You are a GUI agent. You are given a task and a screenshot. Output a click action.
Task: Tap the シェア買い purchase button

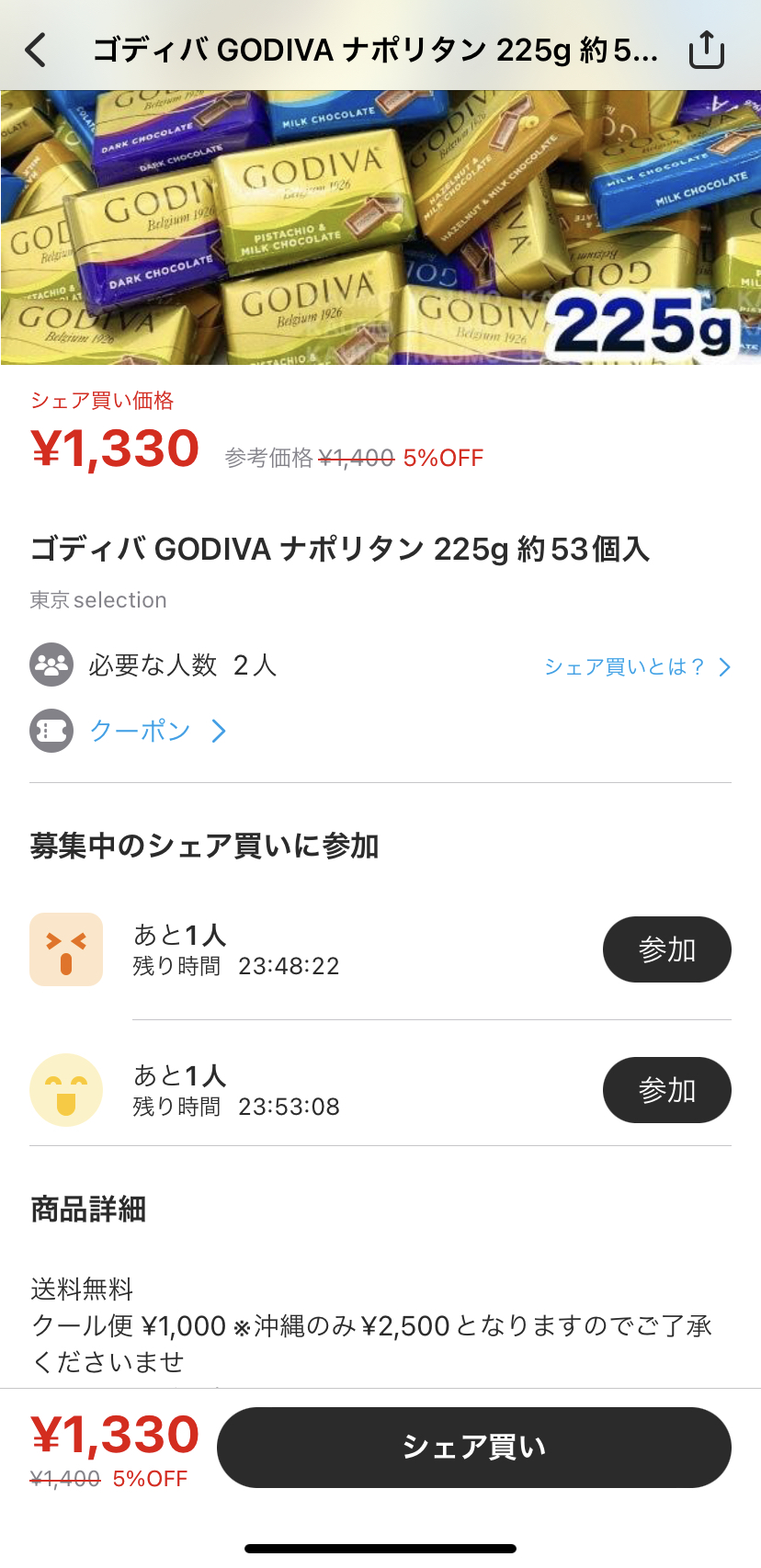pyautogui.click(x=474, y=1448)
